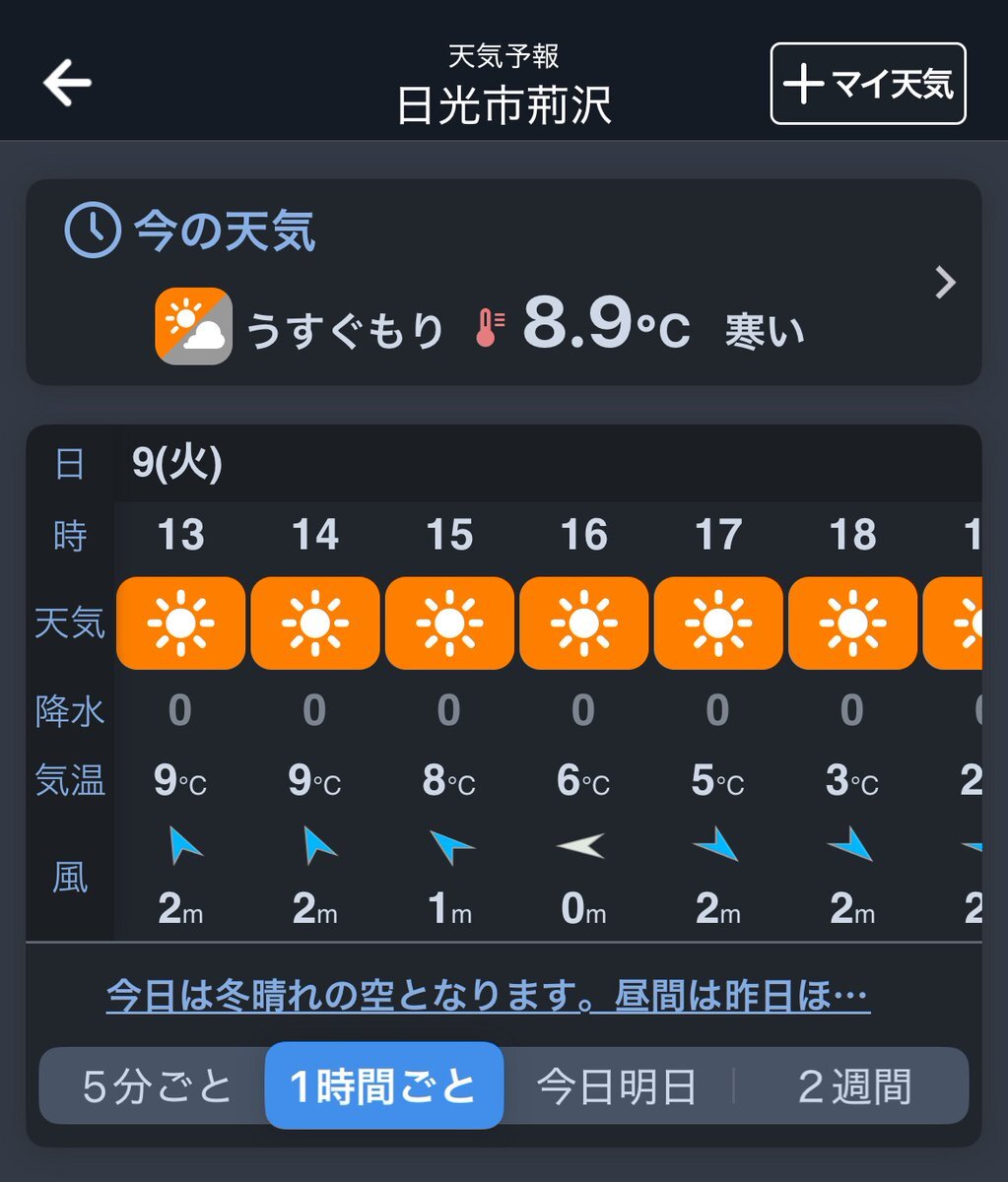Switch to the 5分ごと tab
The height and width of the screenshot is (1182, 1008).
point(157,1086)
